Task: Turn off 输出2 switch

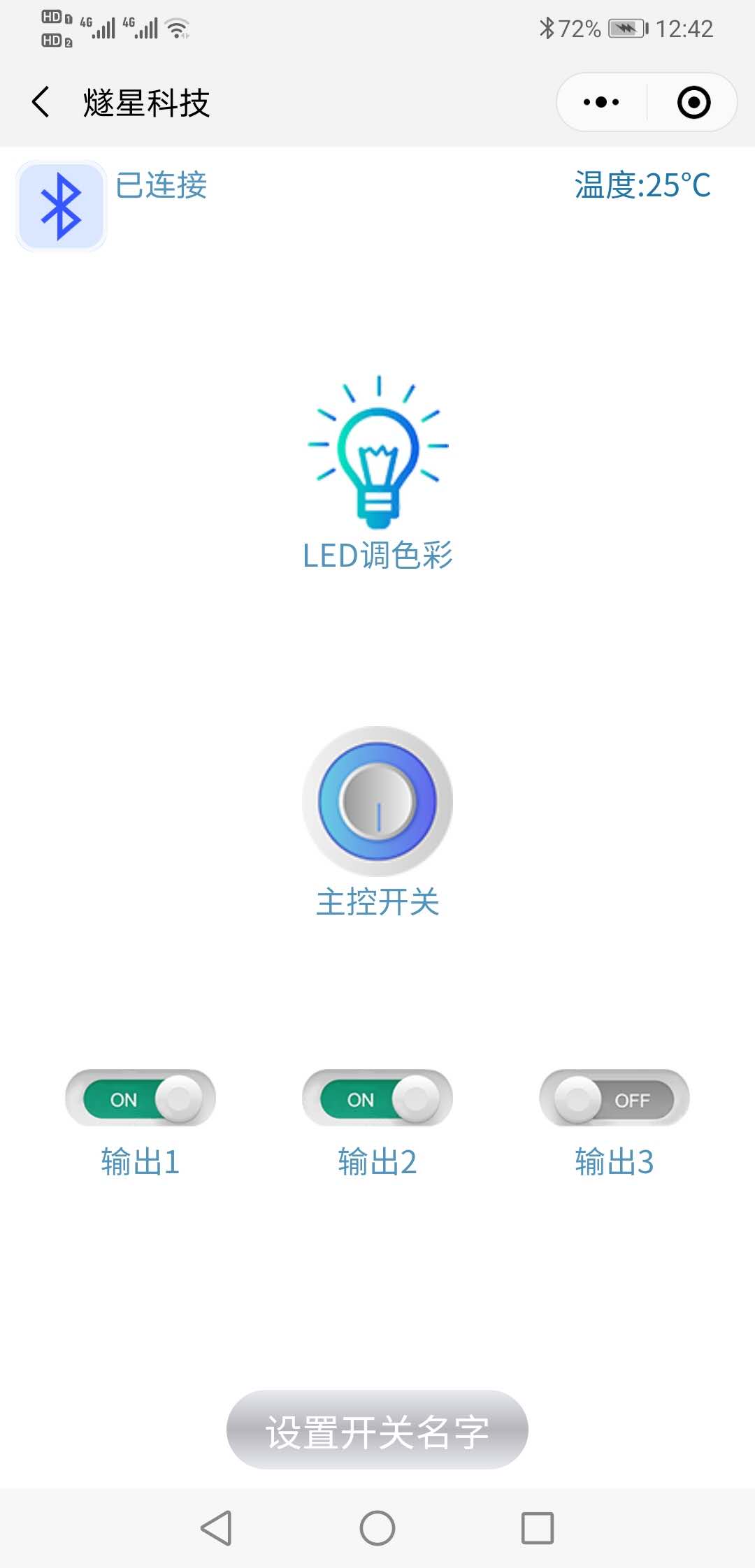Action: coord(377,1098)
